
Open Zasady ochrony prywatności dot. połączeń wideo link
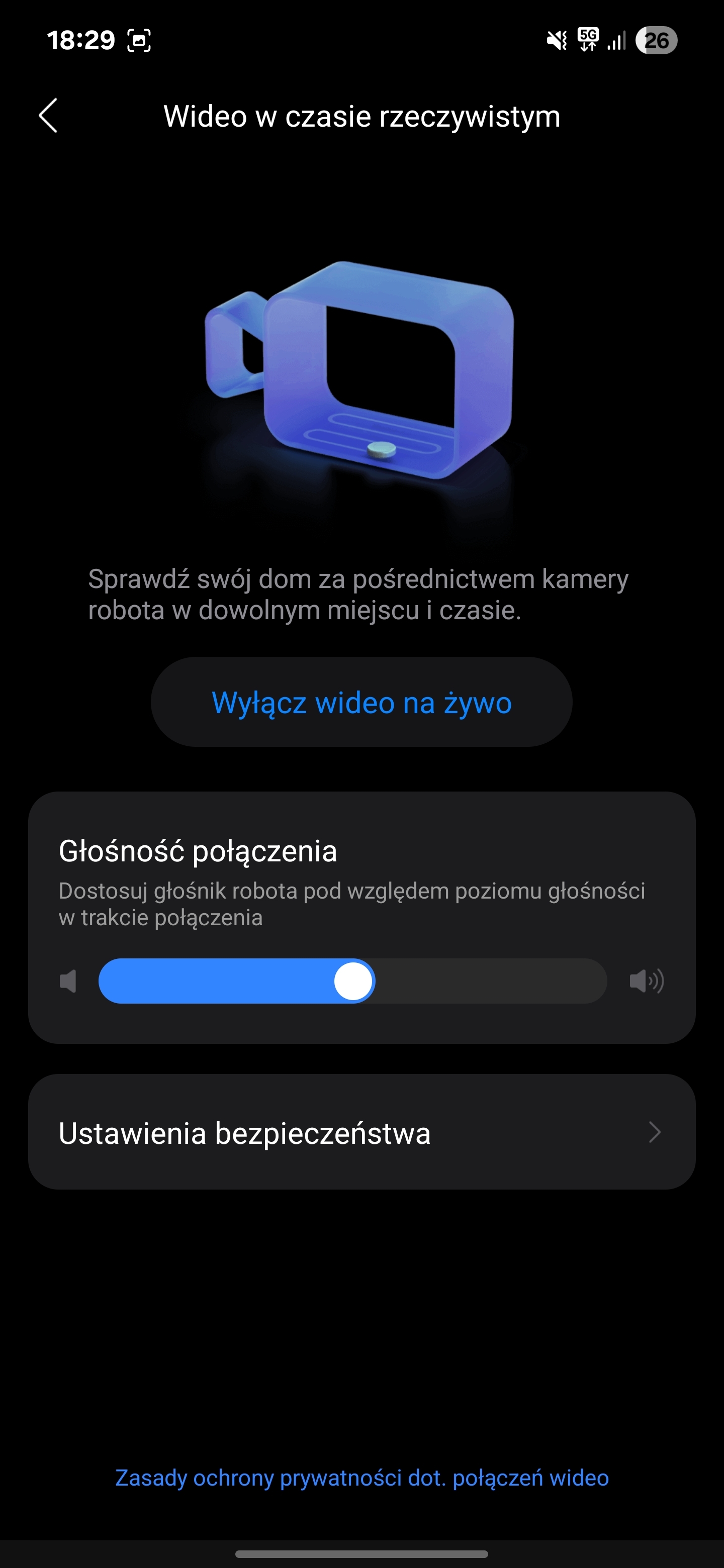click(x=361, y=1478)
